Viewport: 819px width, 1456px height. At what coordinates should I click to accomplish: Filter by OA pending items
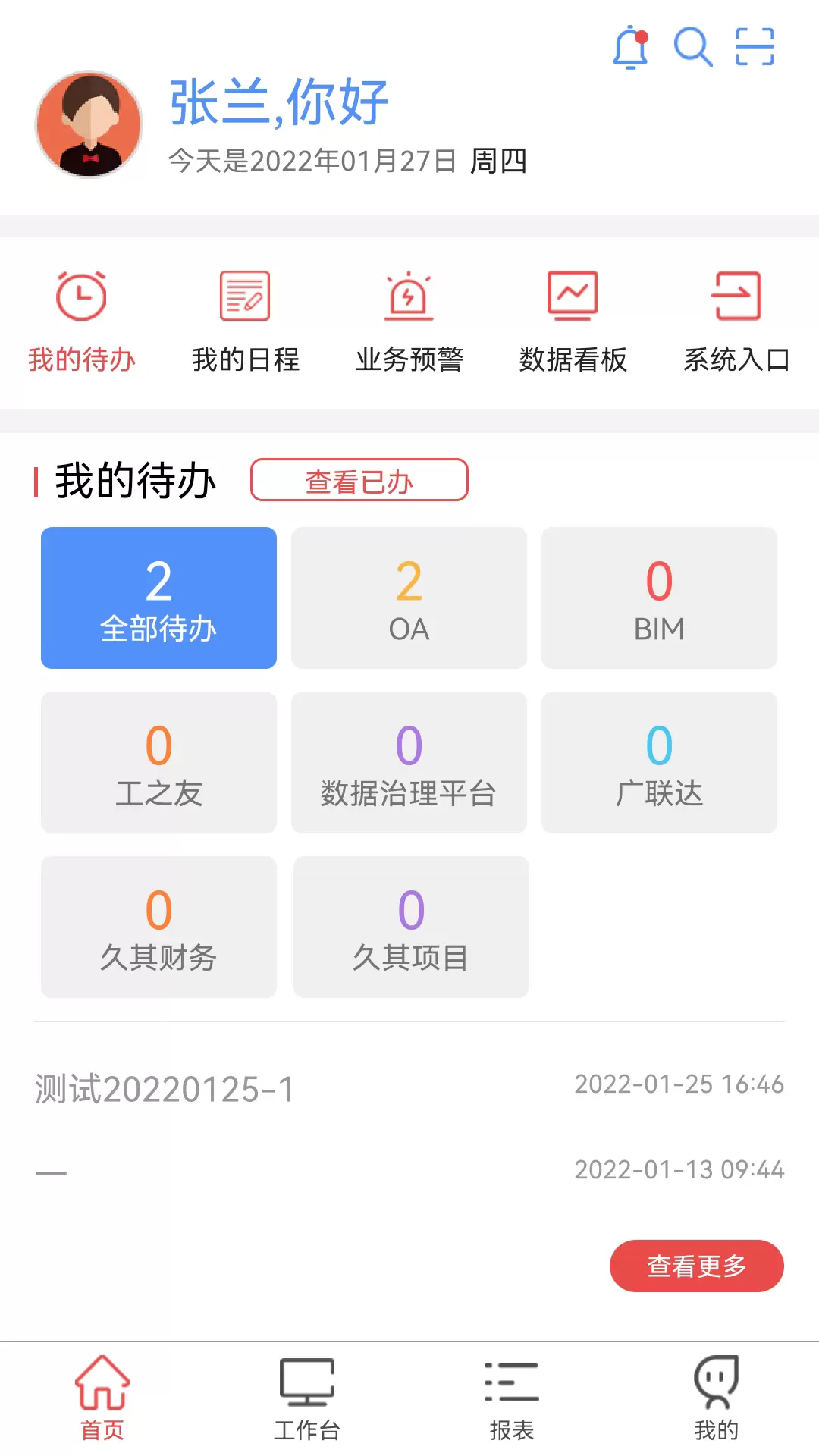pyautogui.click(x=409, y=598)
